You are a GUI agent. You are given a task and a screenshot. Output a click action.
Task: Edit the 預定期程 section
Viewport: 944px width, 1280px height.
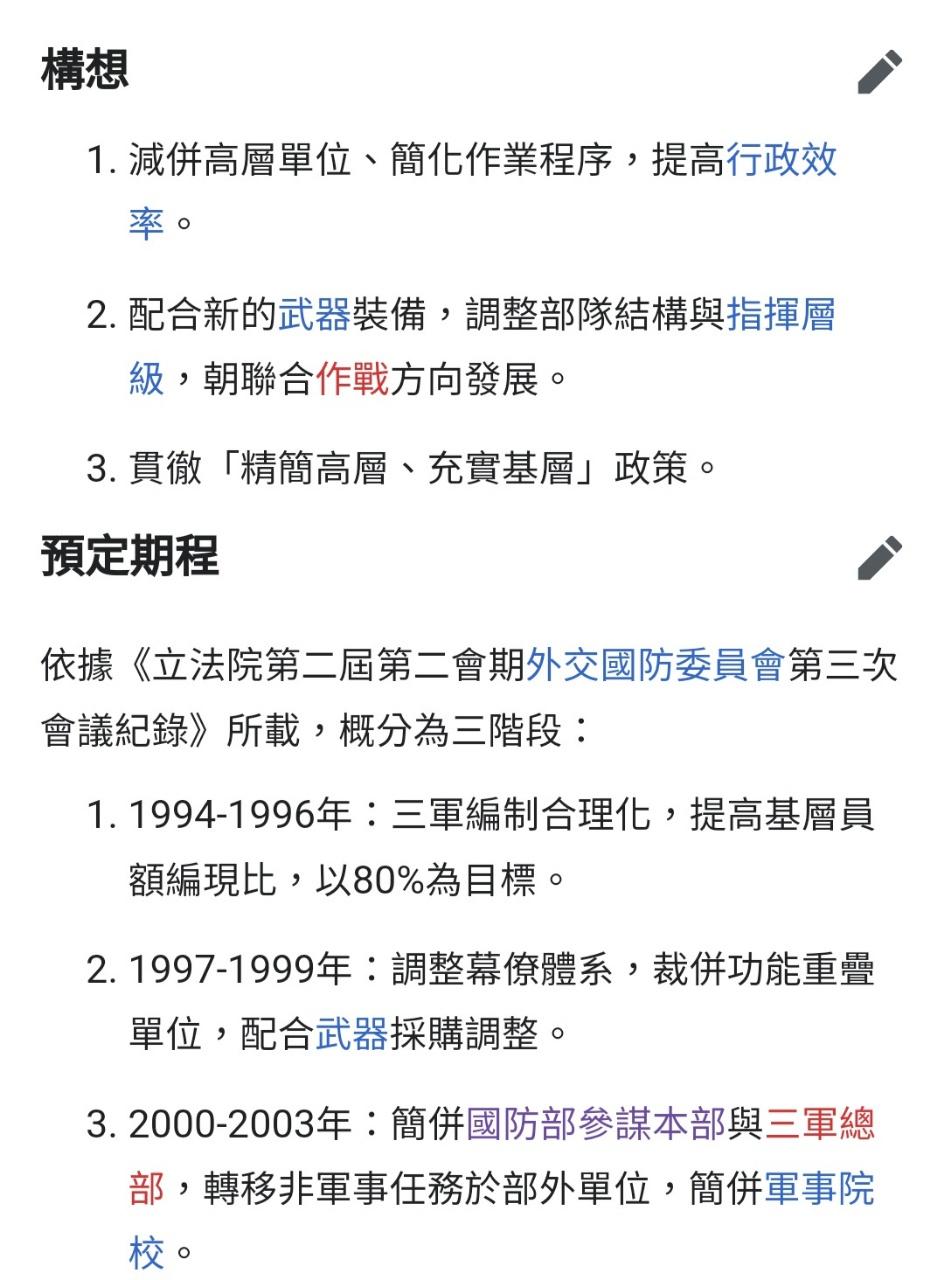[x=879, y=558]
